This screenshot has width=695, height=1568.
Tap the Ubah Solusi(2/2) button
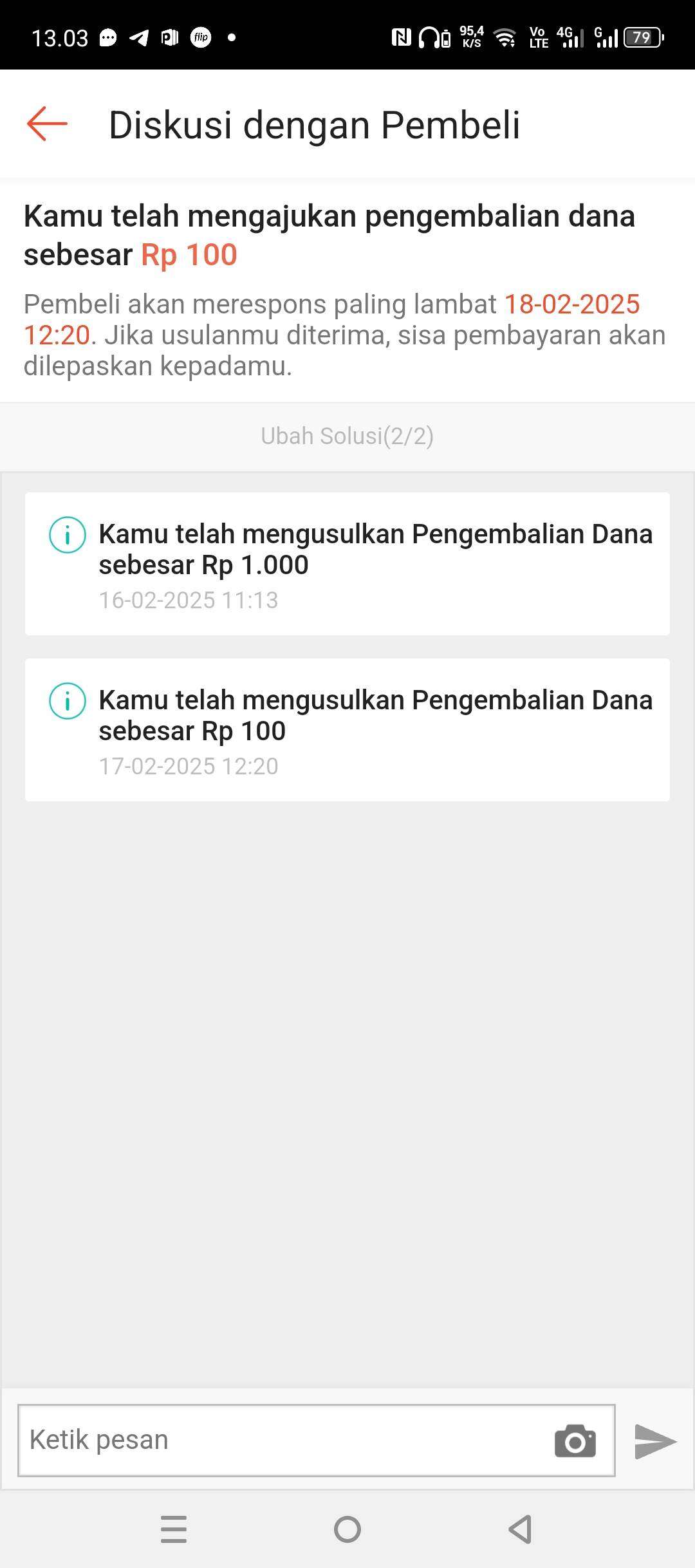(347, 436)
